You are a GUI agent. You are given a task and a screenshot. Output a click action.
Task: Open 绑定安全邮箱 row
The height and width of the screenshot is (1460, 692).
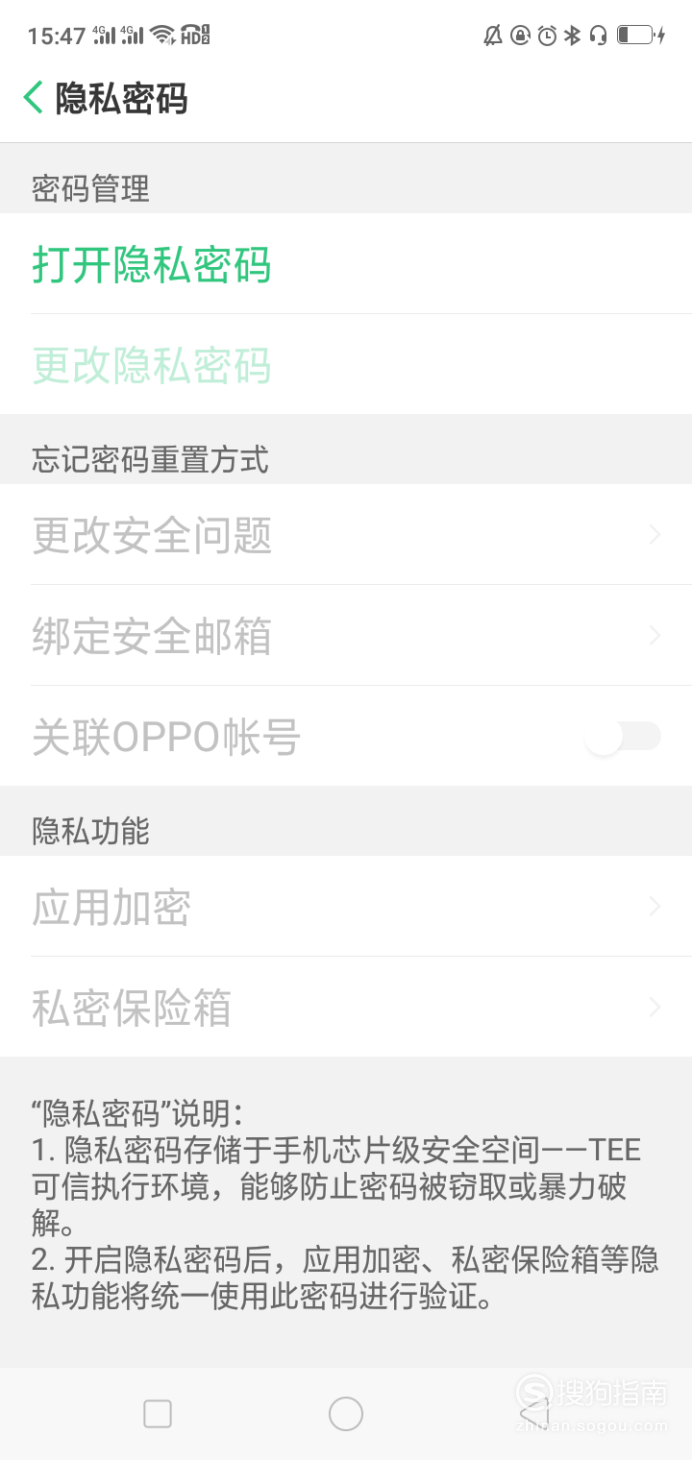(x=346, y=636)
